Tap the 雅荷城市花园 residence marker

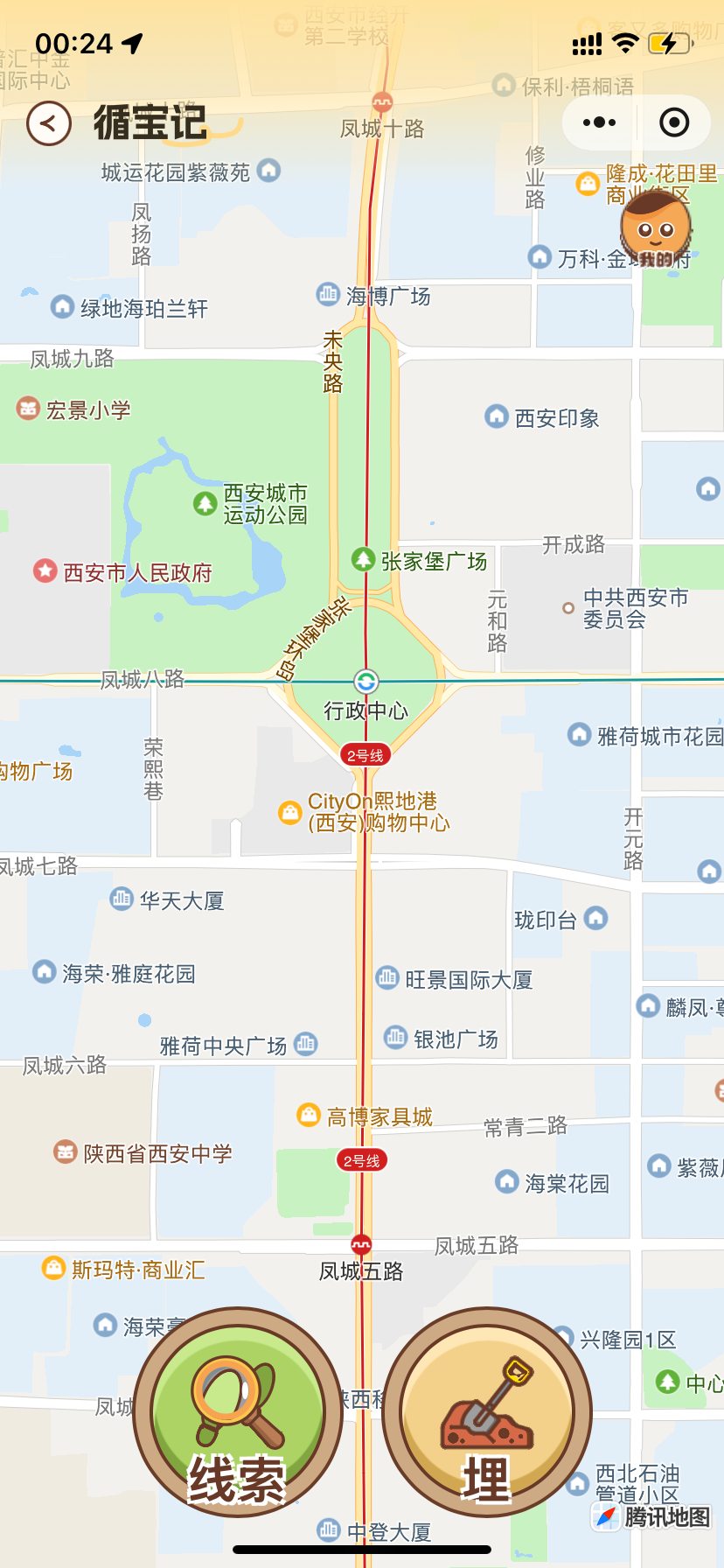[579, 733]
